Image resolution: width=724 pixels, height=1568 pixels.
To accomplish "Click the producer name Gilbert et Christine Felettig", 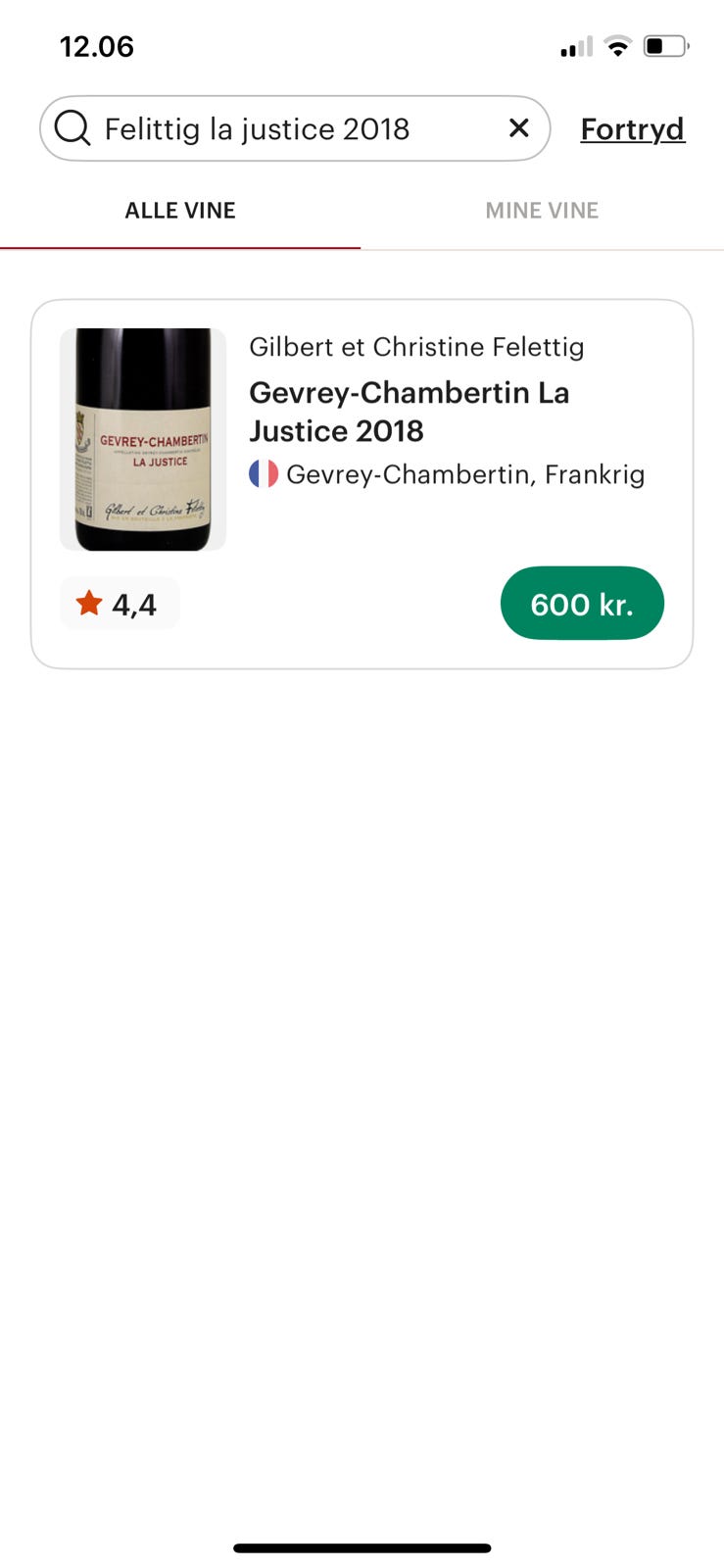I will (416, 347).
